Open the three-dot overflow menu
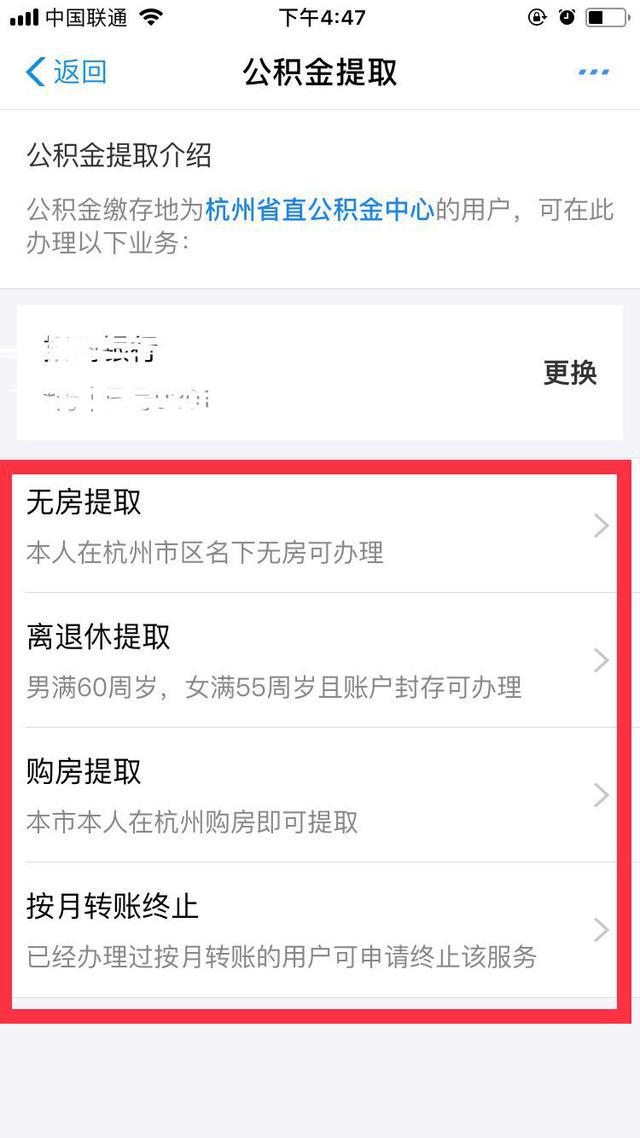Screen dimensions: 640x1138 click(x=594, y=73)
